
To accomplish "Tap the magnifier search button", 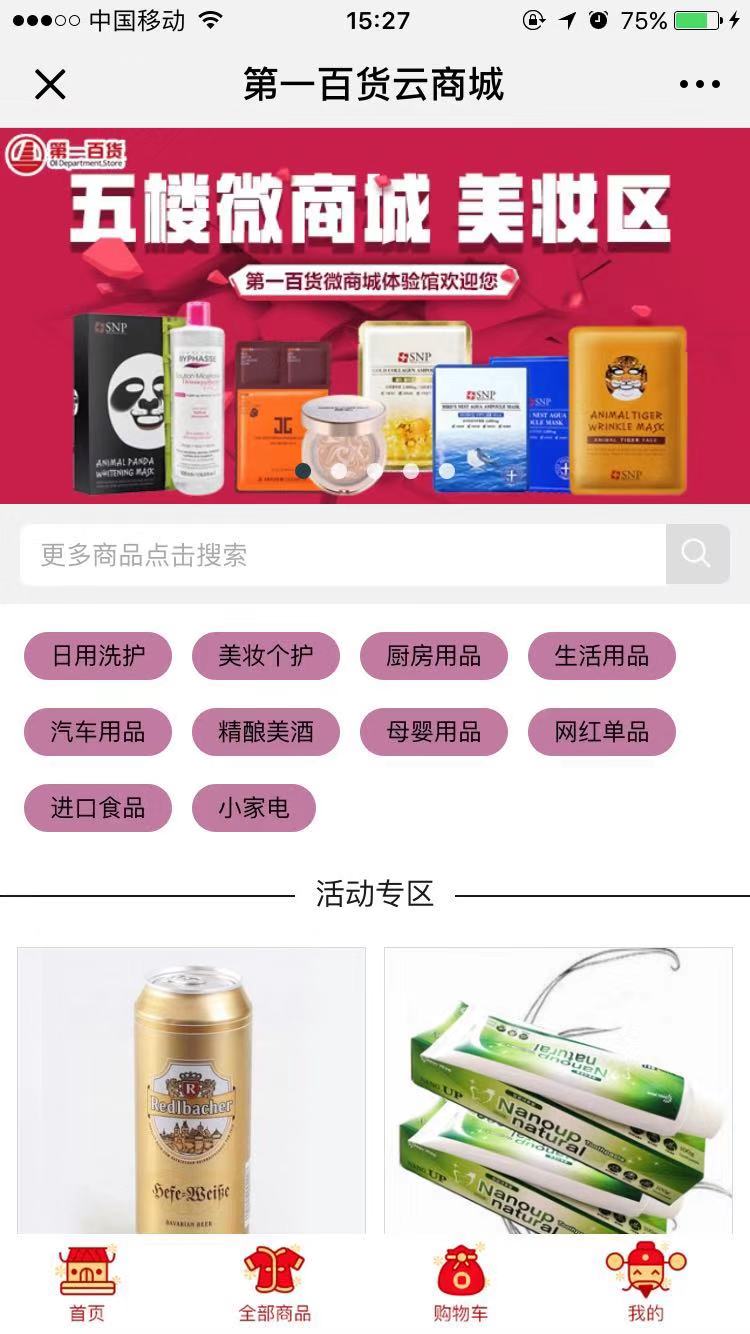I will 697,554.
